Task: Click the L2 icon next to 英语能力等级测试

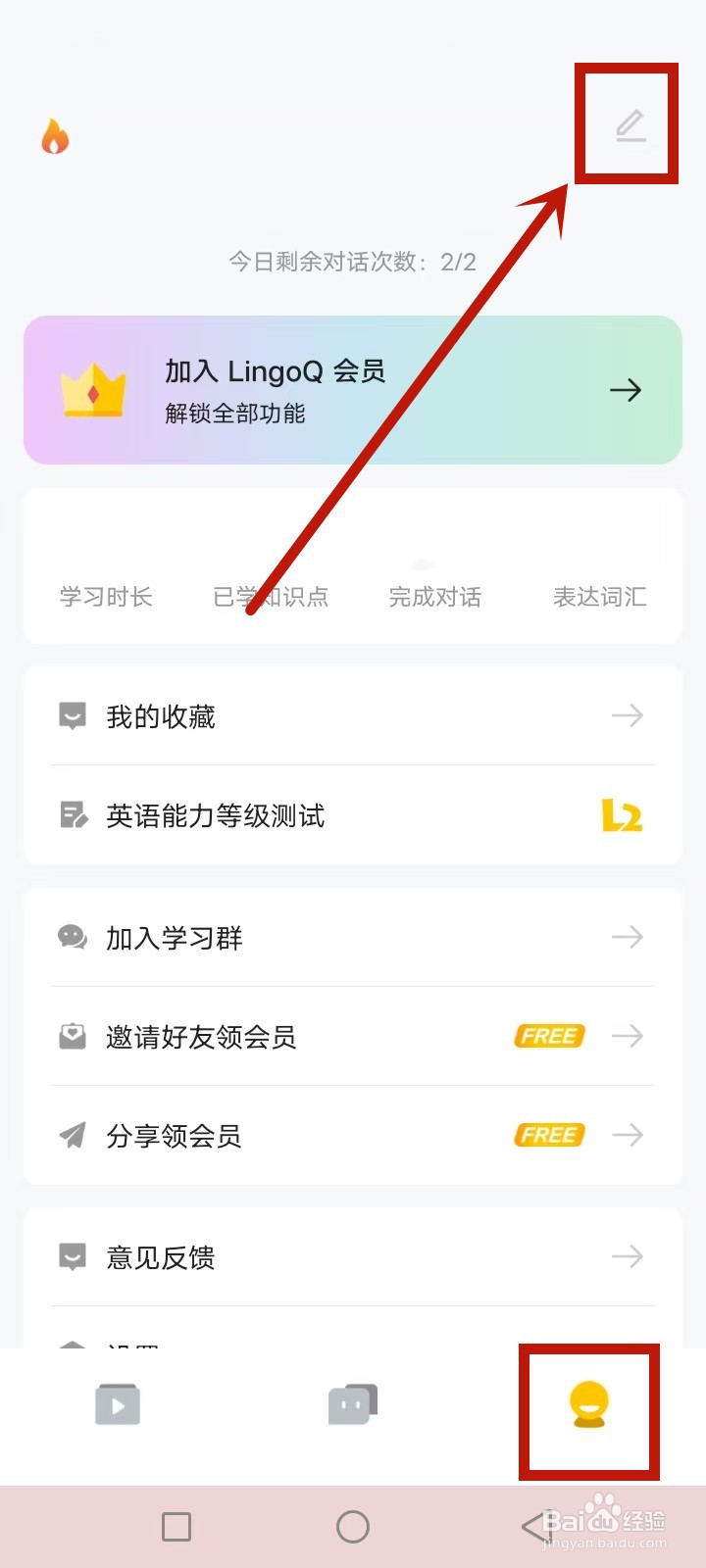Action: coord(621,815)
